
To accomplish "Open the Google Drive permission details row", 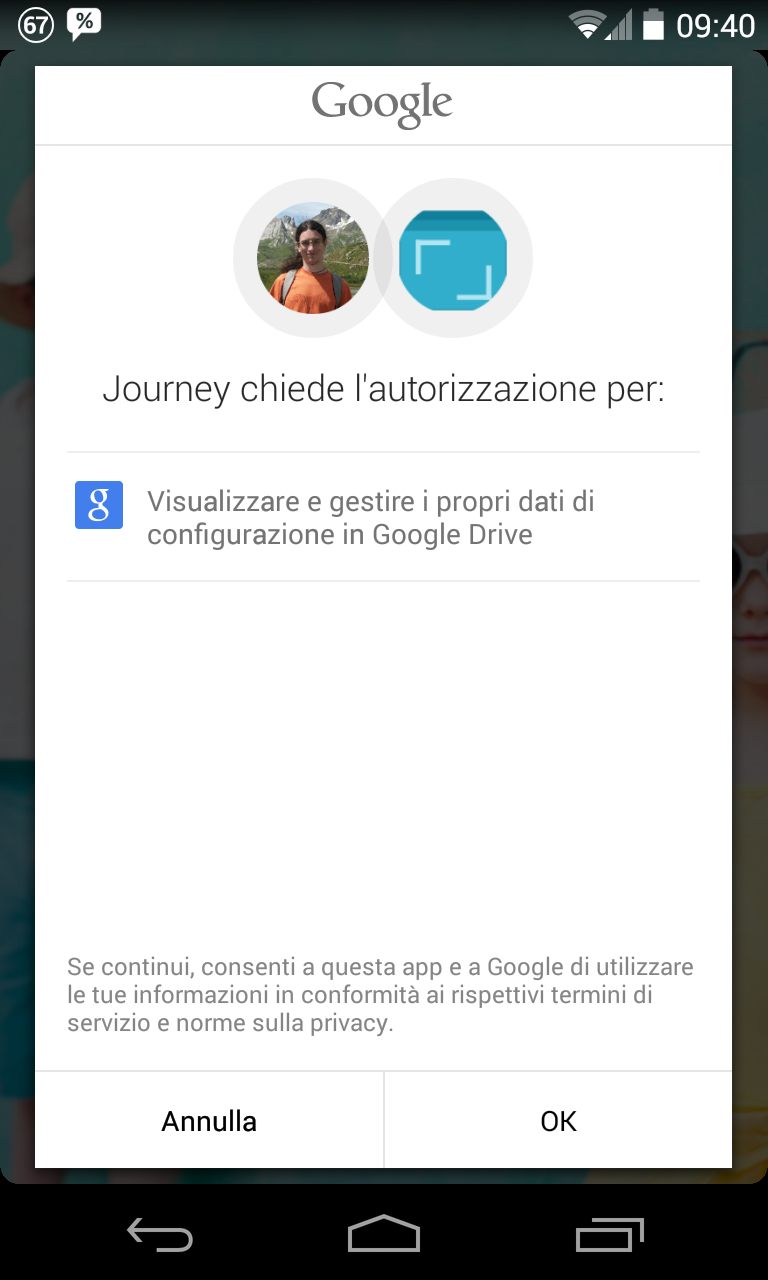I will (x=383, y=517).
